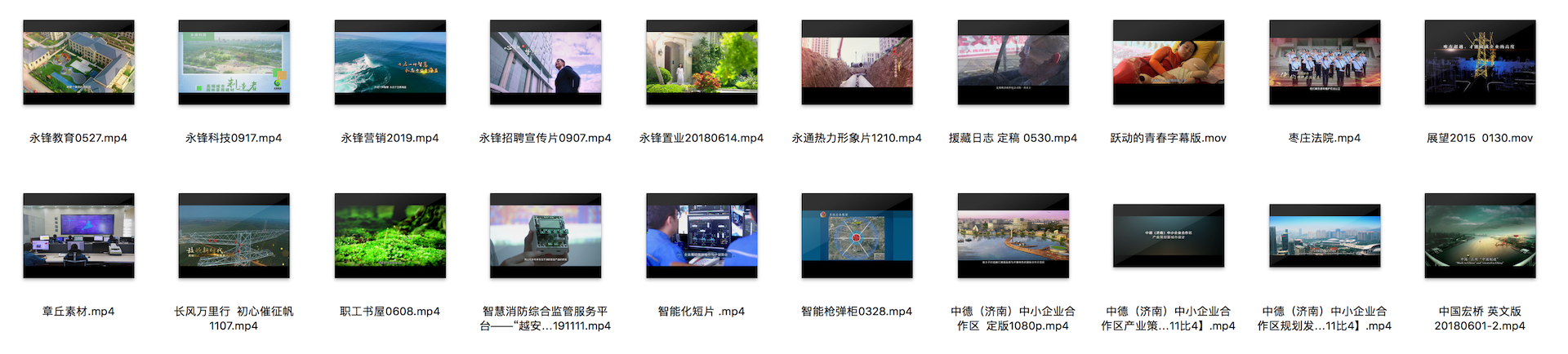1568x354 pixels.
Task: Open 永锋营销2019.mp4 video file
Action: coord(390,63)
